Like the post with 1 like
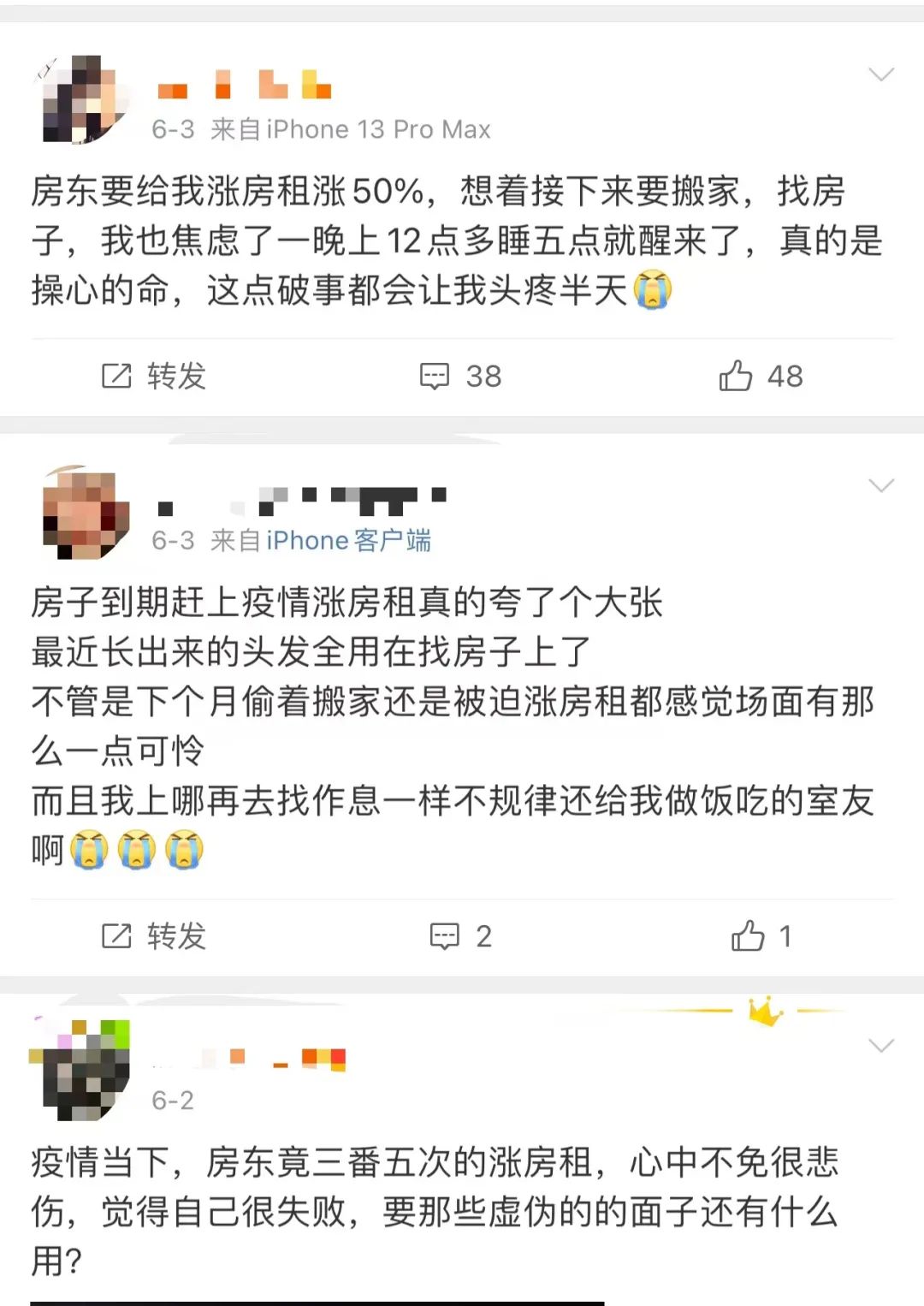The image size is (924, 1306). [760, 936]
